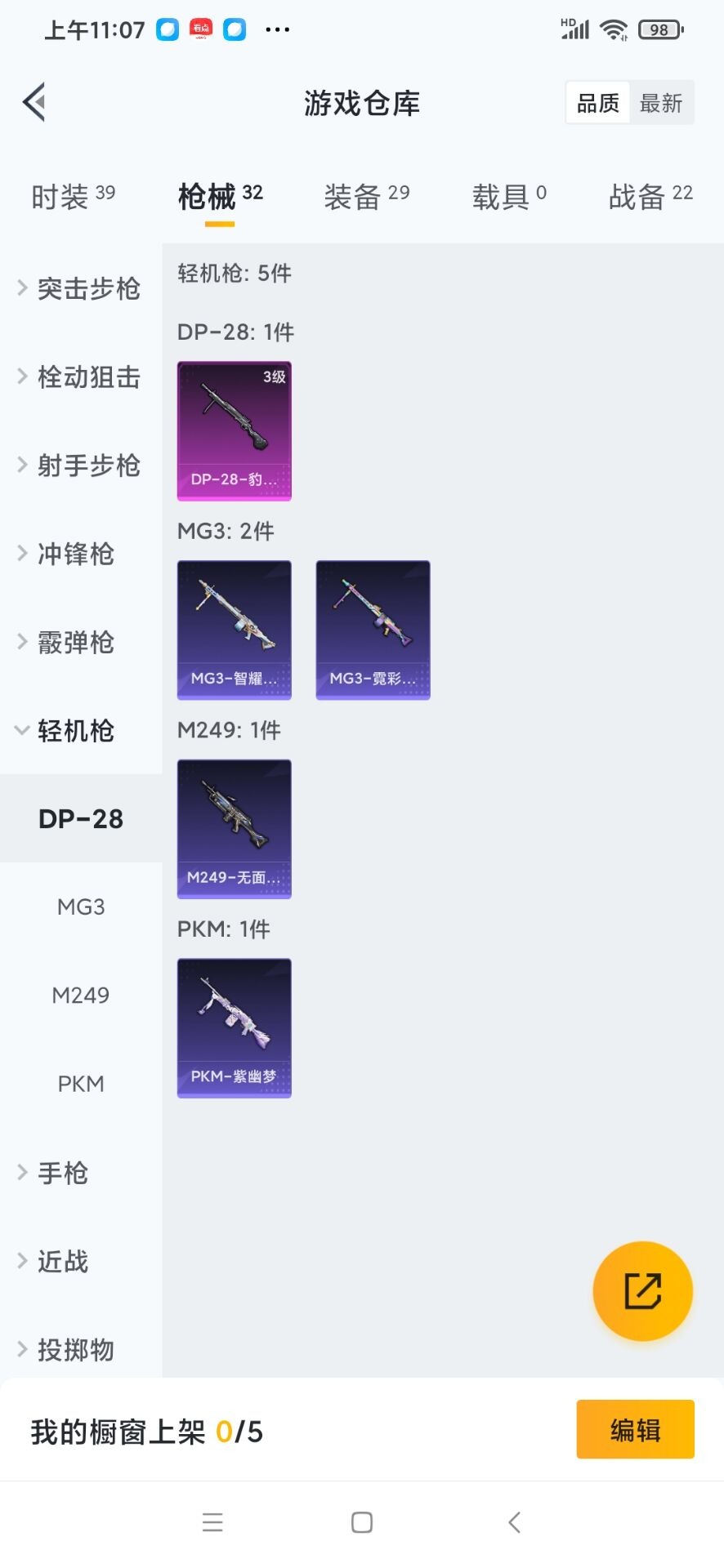Image resolution: width=724 pixels, height=1568 pixels.
Task: Go to the system home screen
Action: tap(362, 1522)
